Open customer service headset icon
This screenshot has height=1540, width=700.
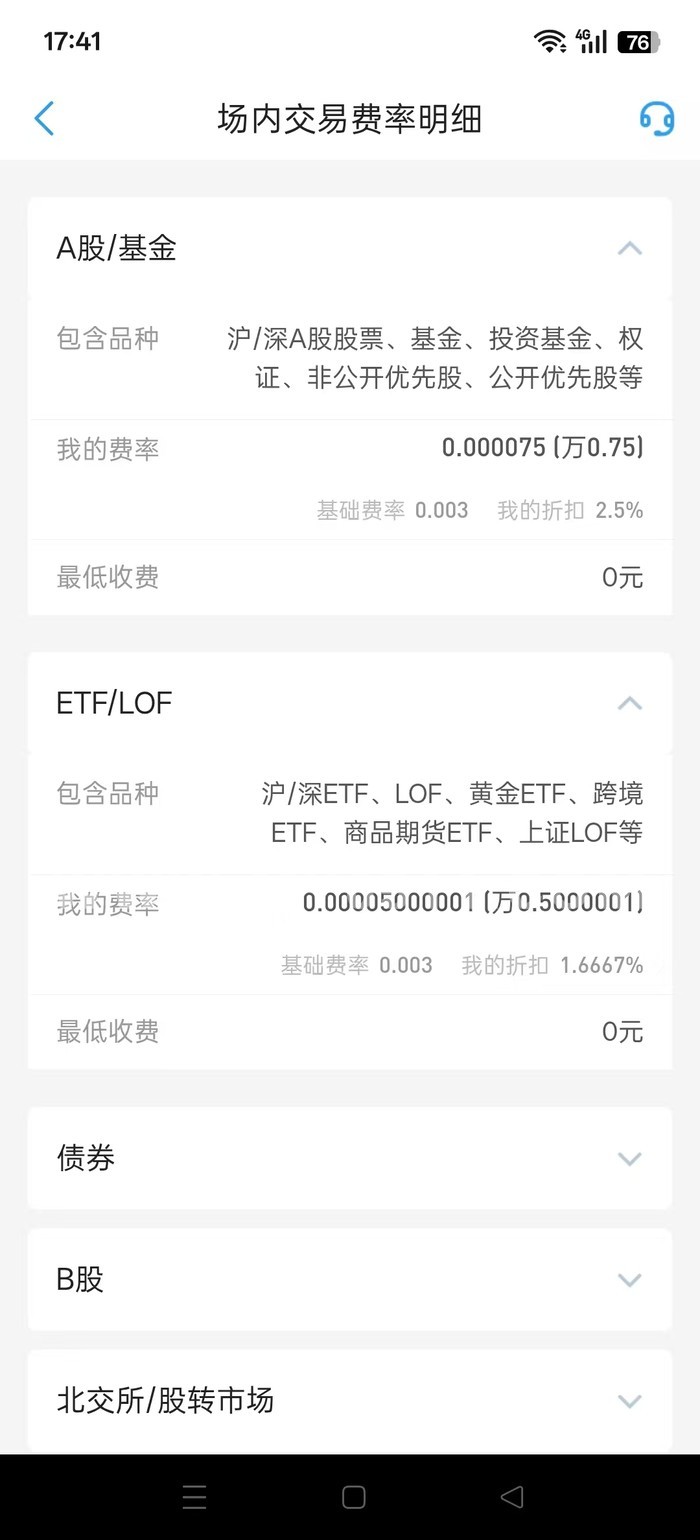(656, 119)
